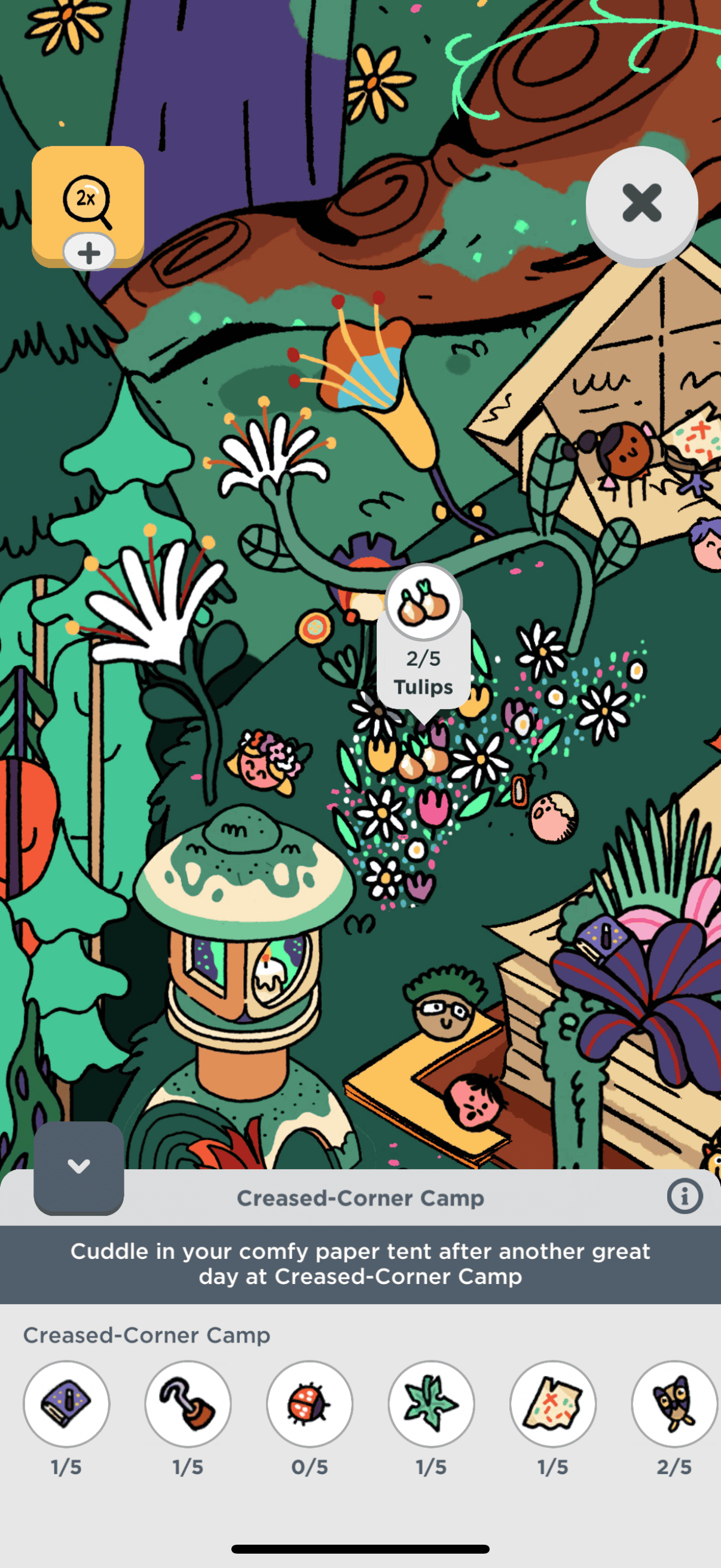Select the treasure map item tracker
Screen dimensions: 721x1568
552,1403
